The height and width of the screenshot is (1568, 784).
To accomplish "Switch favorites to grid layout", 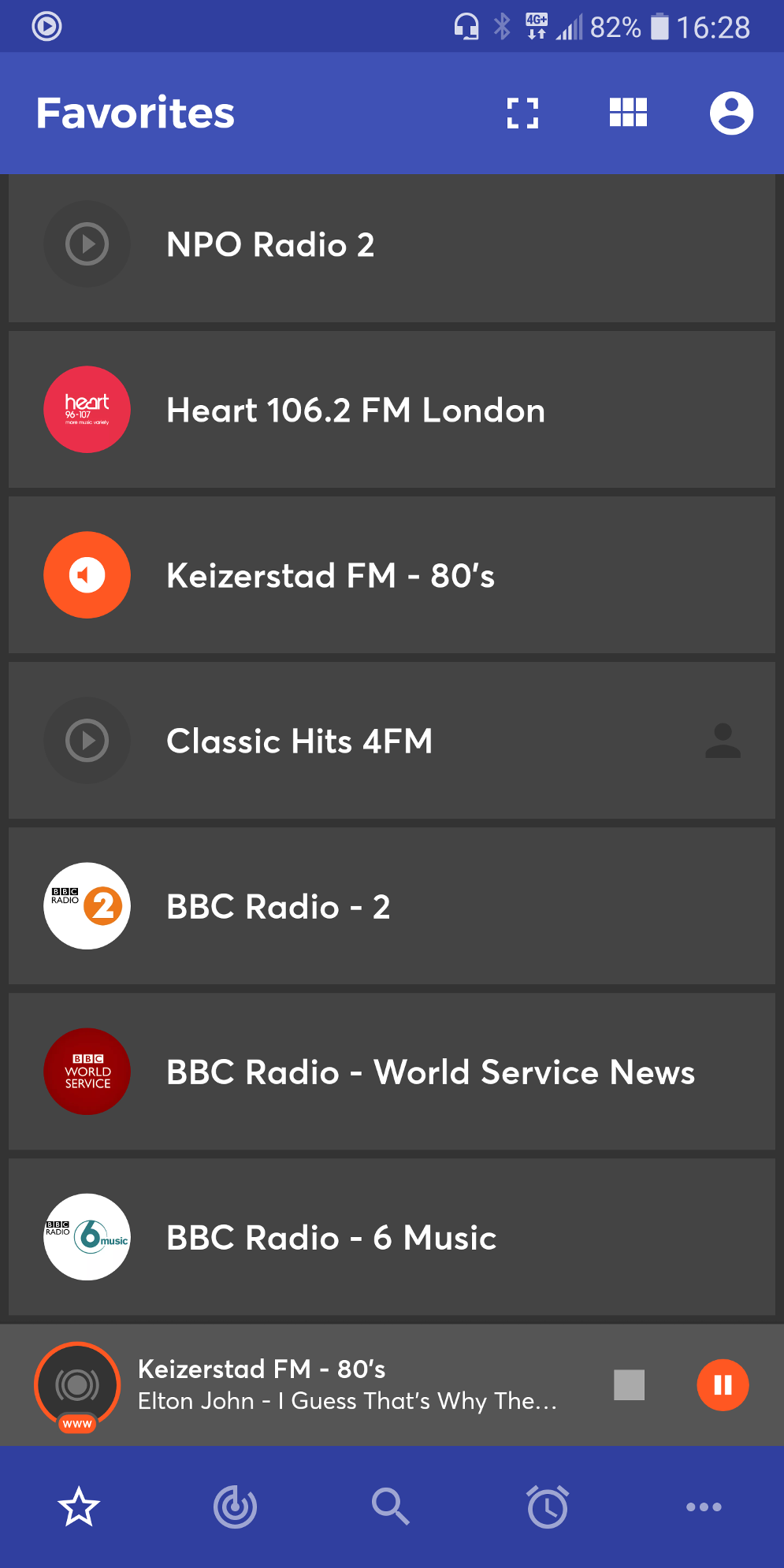I will click(628, 113).
